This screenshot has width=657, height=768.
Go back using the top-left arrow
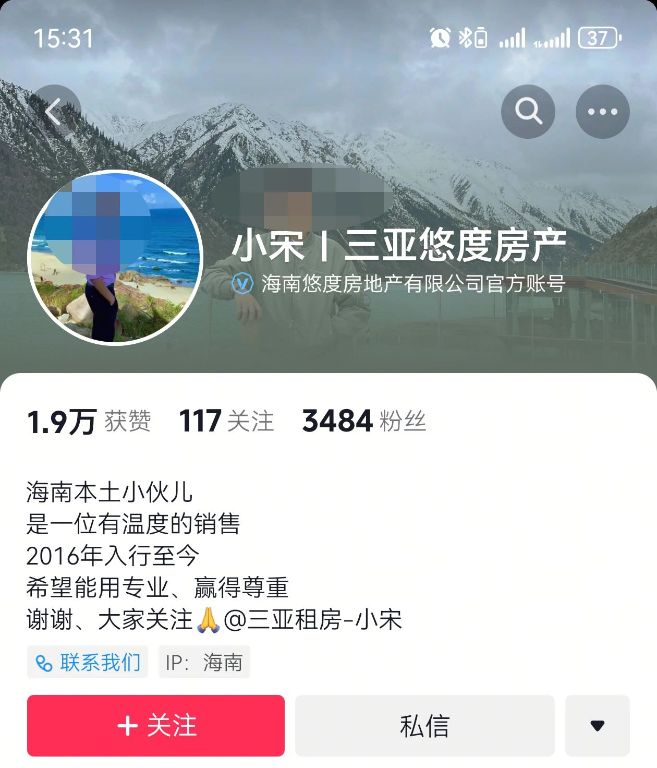(x=54, y=112)
